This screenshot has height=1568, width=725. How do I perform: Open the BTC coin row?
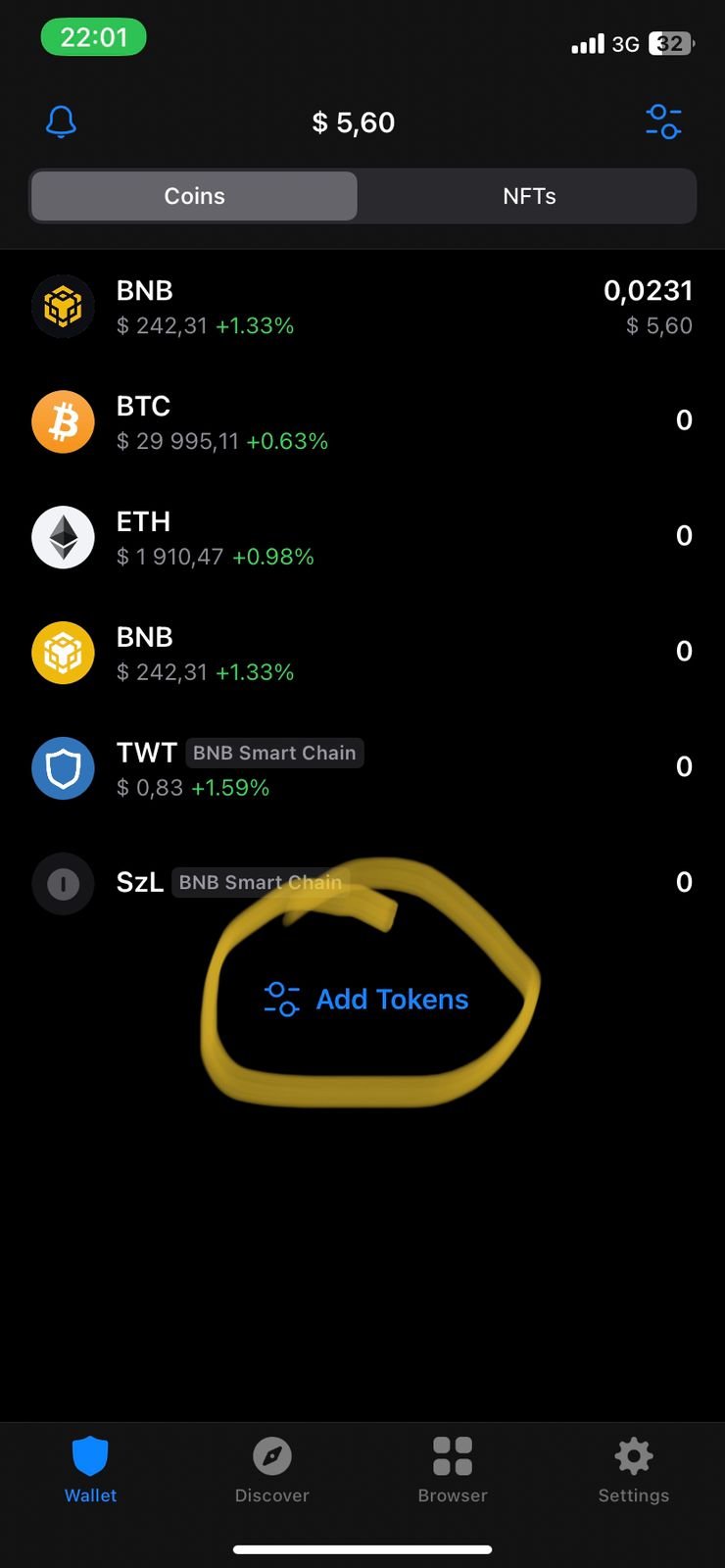[362, 422]
